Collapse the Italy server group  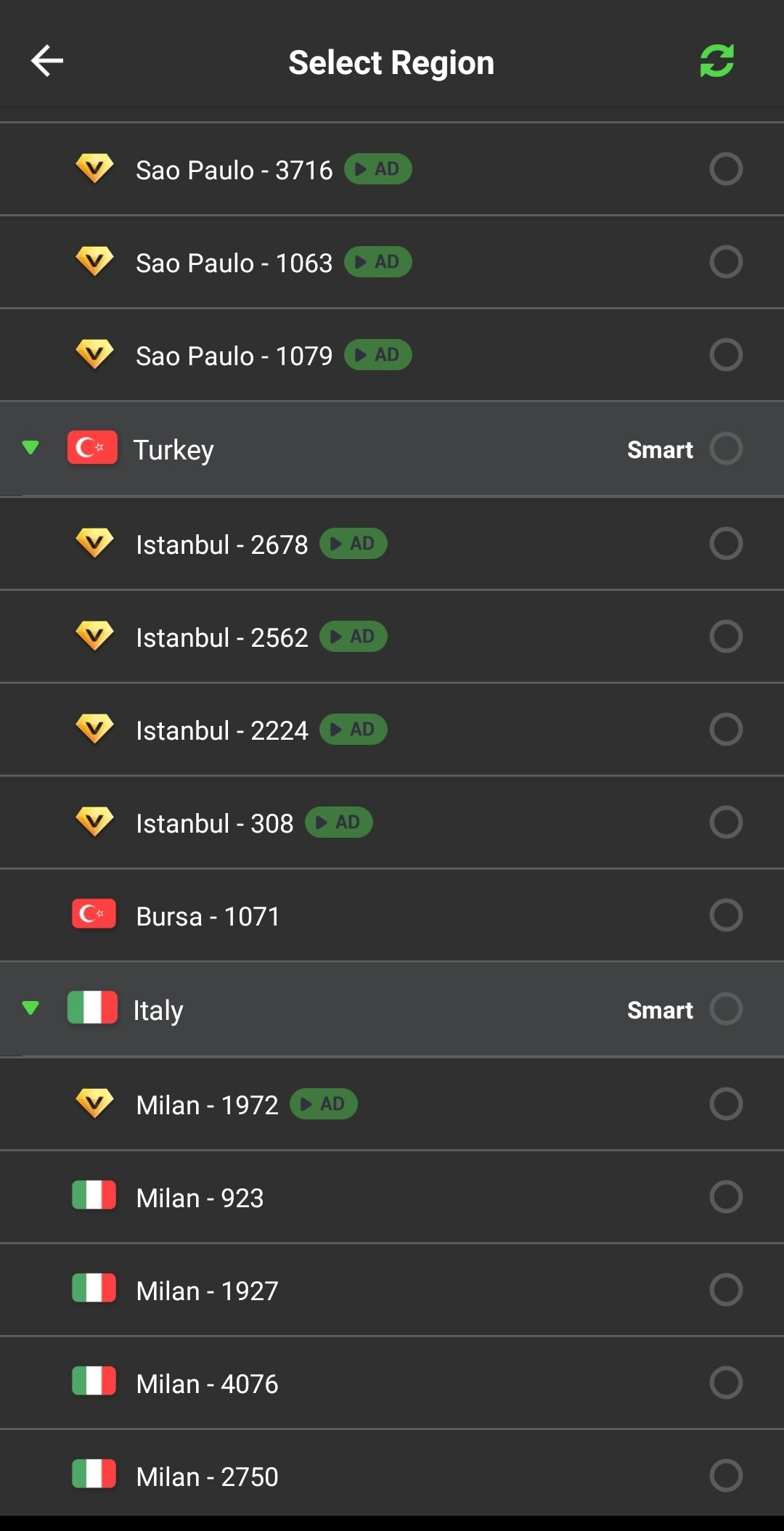coord(30,1008)
